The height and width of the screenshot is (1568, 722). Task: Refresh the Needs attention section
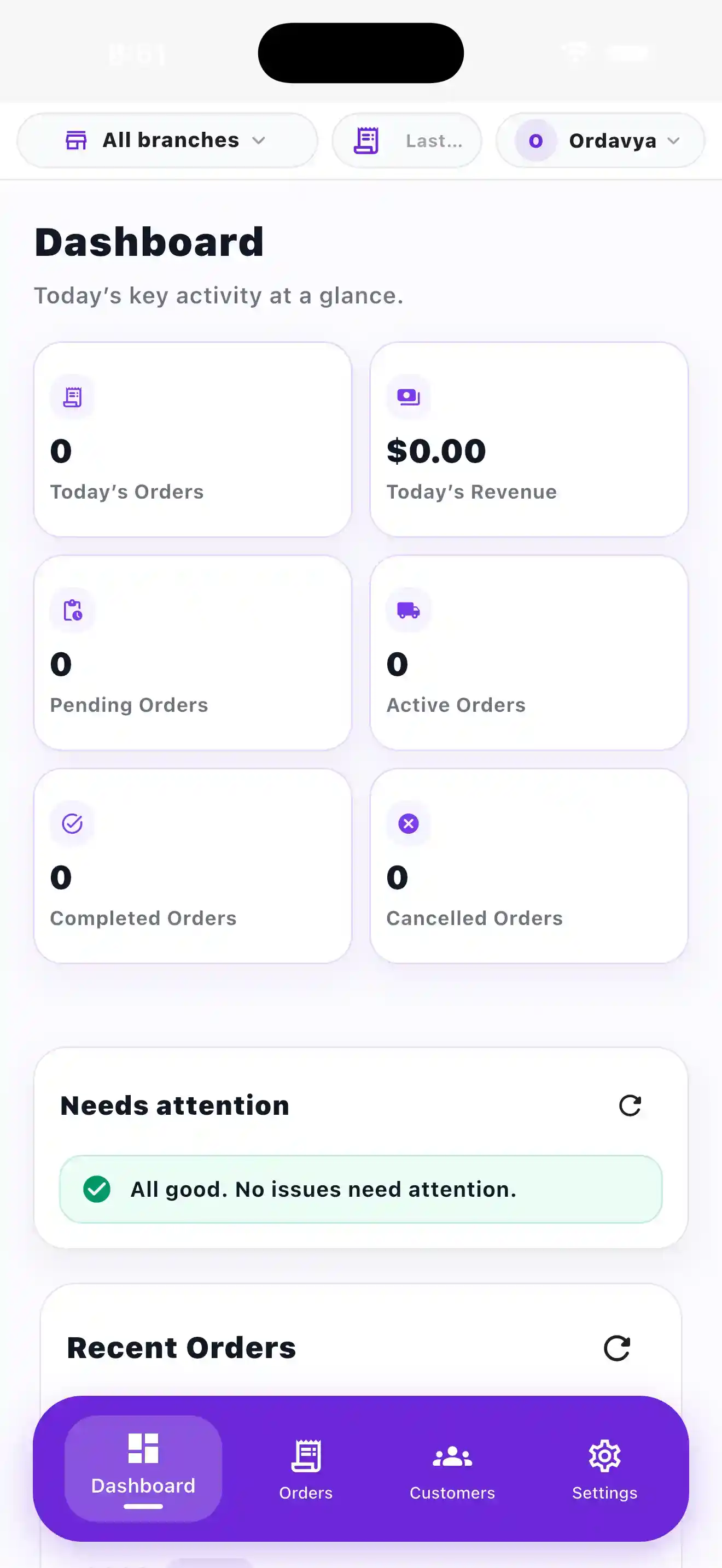(x=630, y=1105)
